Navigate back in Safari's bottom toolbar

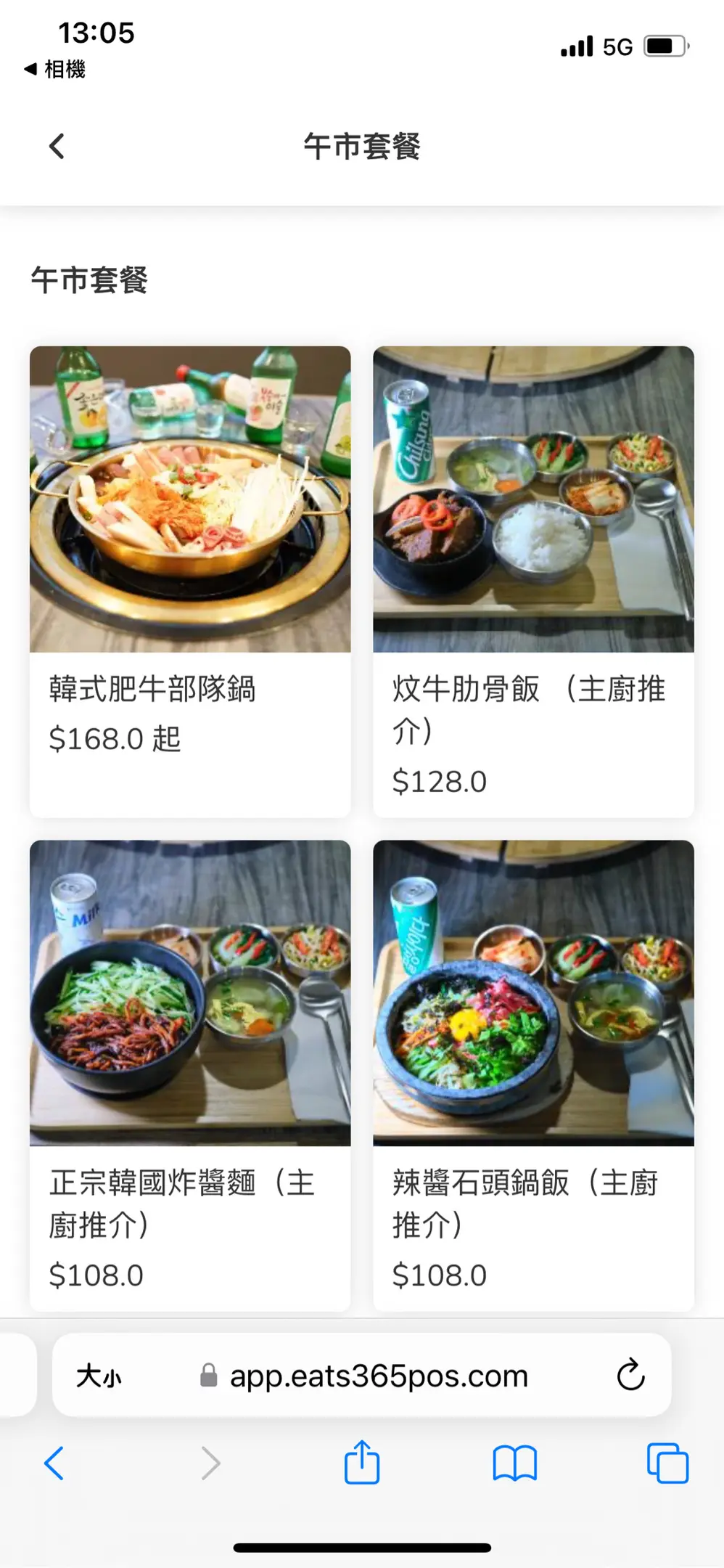[x=54, y=1463]
